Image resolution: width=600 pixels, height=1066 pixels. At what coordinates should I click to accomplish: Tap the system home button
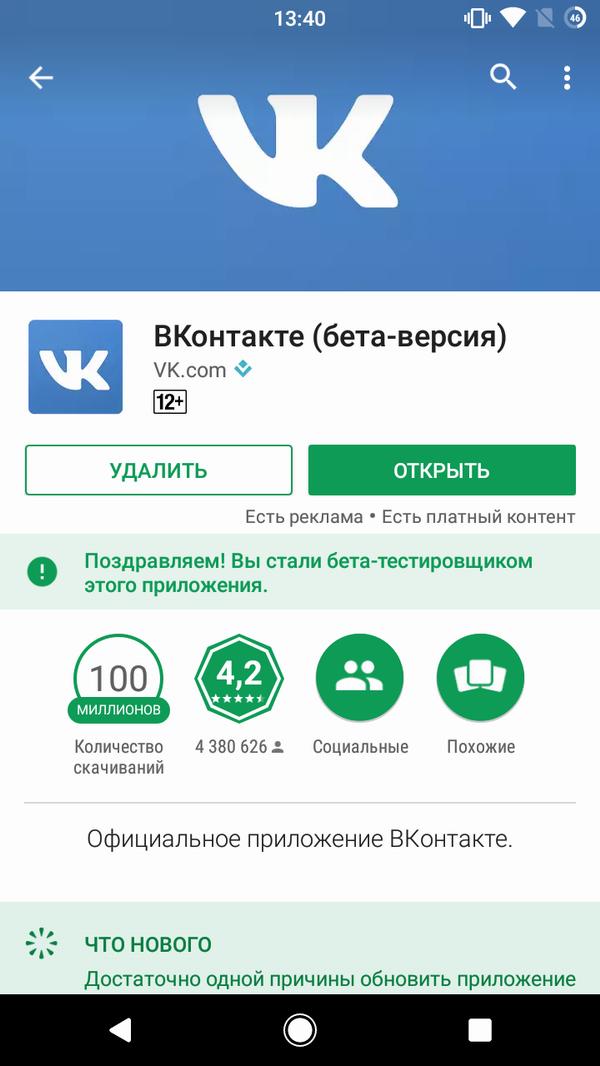300,1030
